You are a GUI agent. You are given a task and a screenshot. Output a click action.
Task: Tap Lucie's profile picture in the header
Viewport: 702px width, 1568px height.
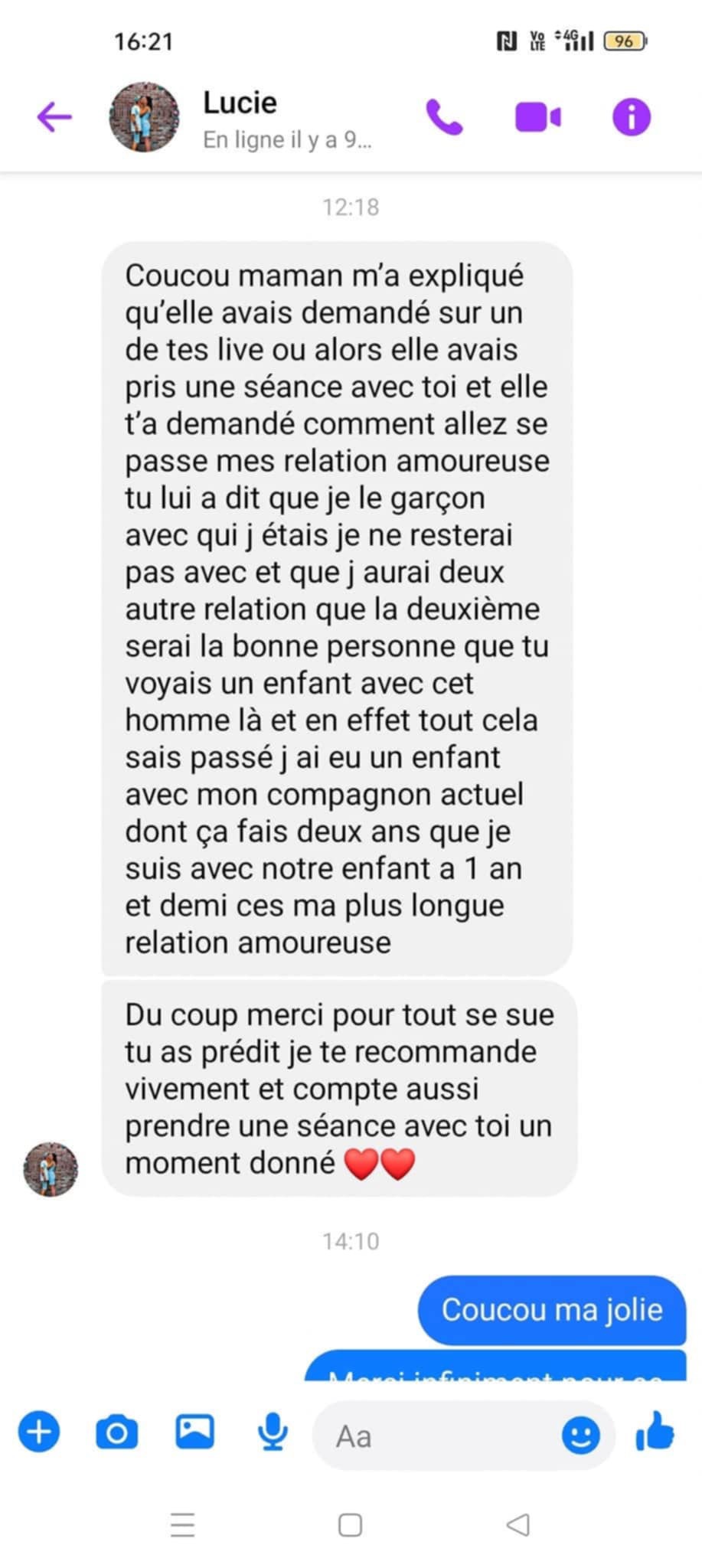(x=144, y=117)
